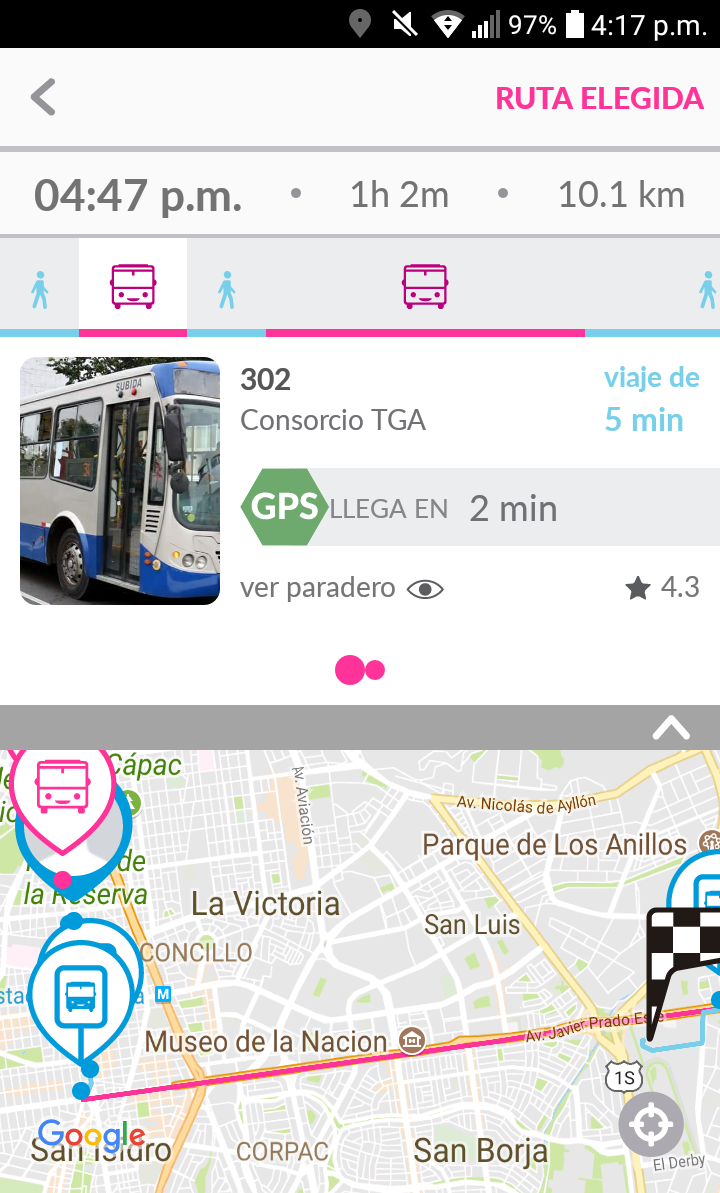Open the second bus segment details
The height and width of the screenshot is (1193, 720).
(424, 284)
